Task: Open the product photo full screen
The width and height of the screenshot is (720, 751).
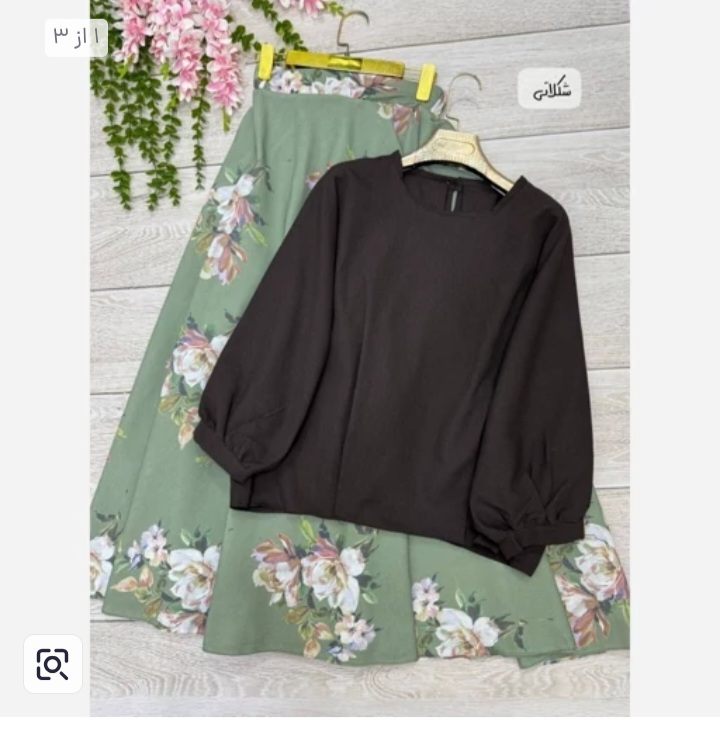Action: pos(360,358)
